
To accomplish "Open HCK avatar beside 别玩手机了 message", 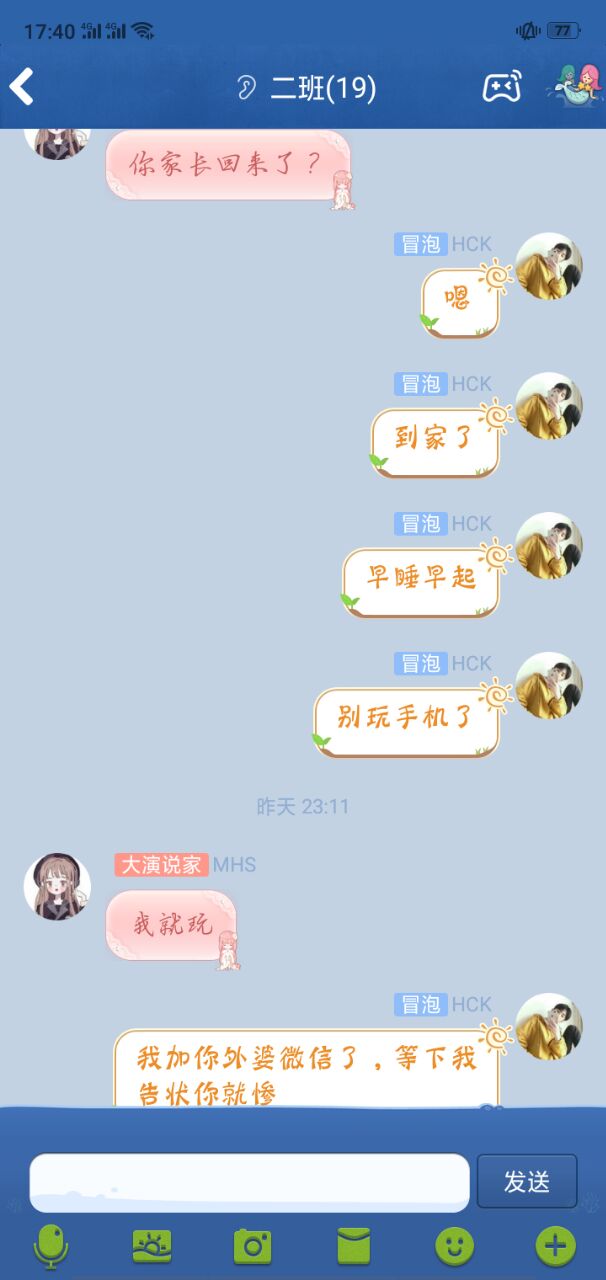I will click(x=549, y=686).
